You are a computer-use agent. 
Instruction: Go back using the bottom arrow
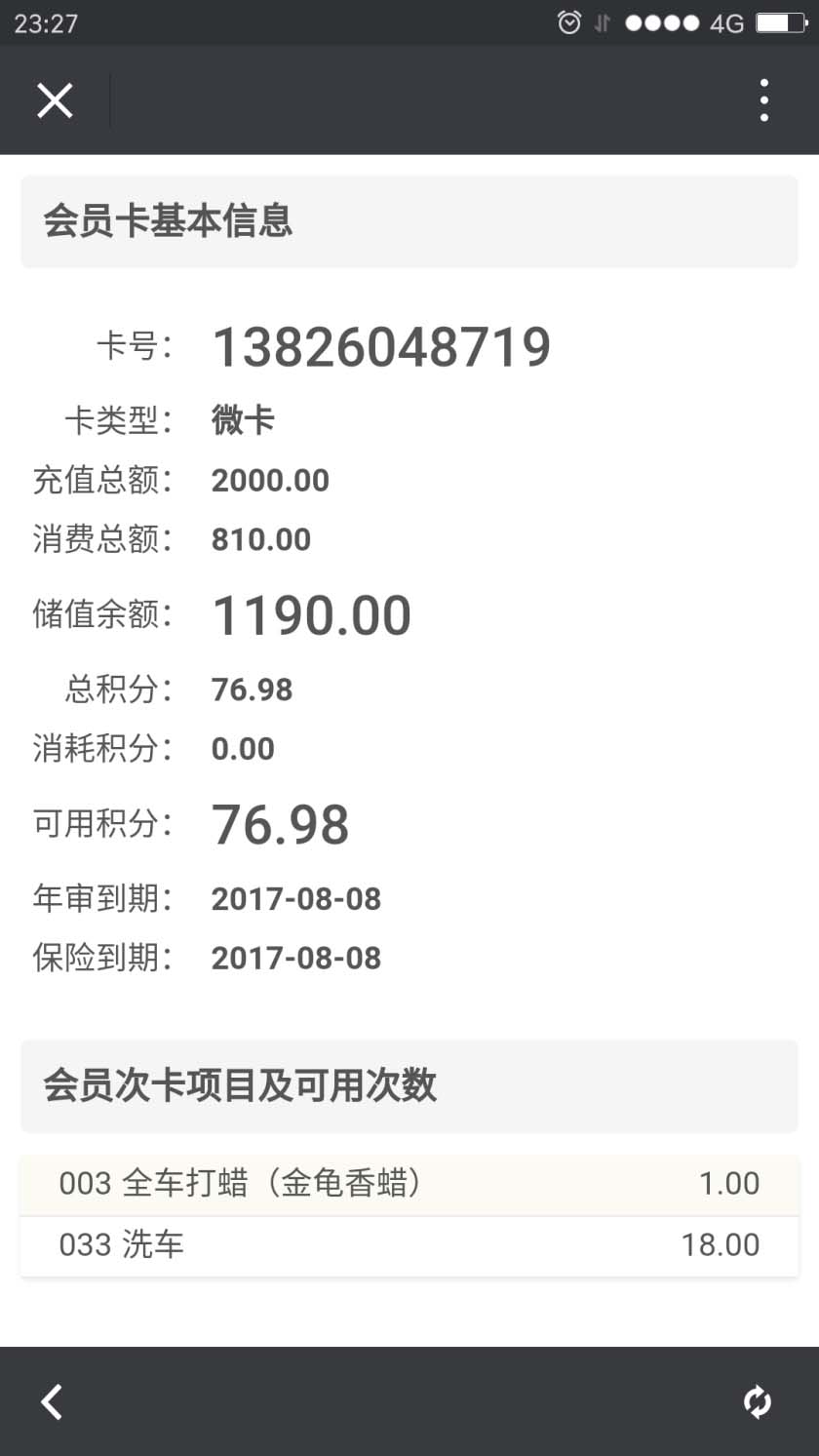coord(52,1401)
